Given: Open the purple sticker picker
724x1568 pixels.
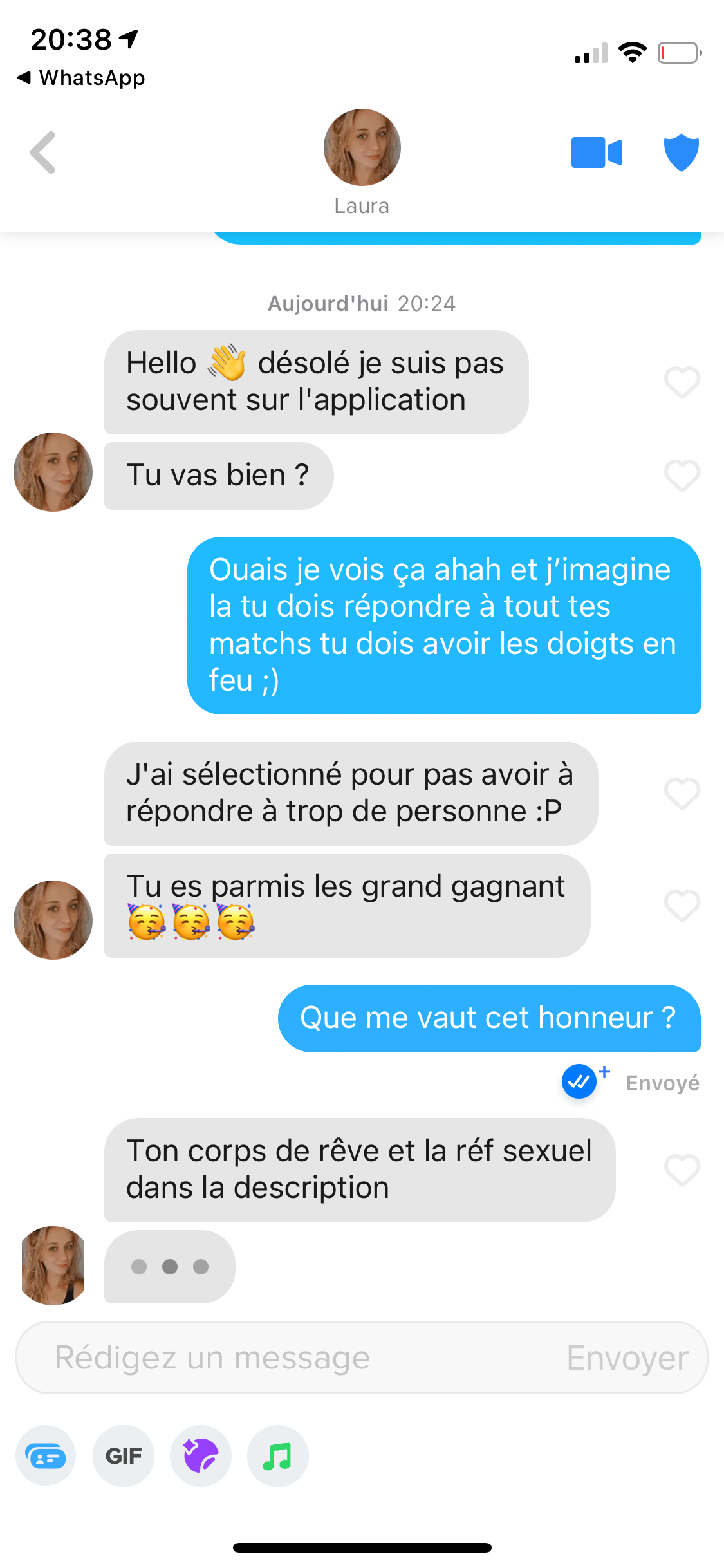Looking at the screenshot, I should [x=201, y=1455].
